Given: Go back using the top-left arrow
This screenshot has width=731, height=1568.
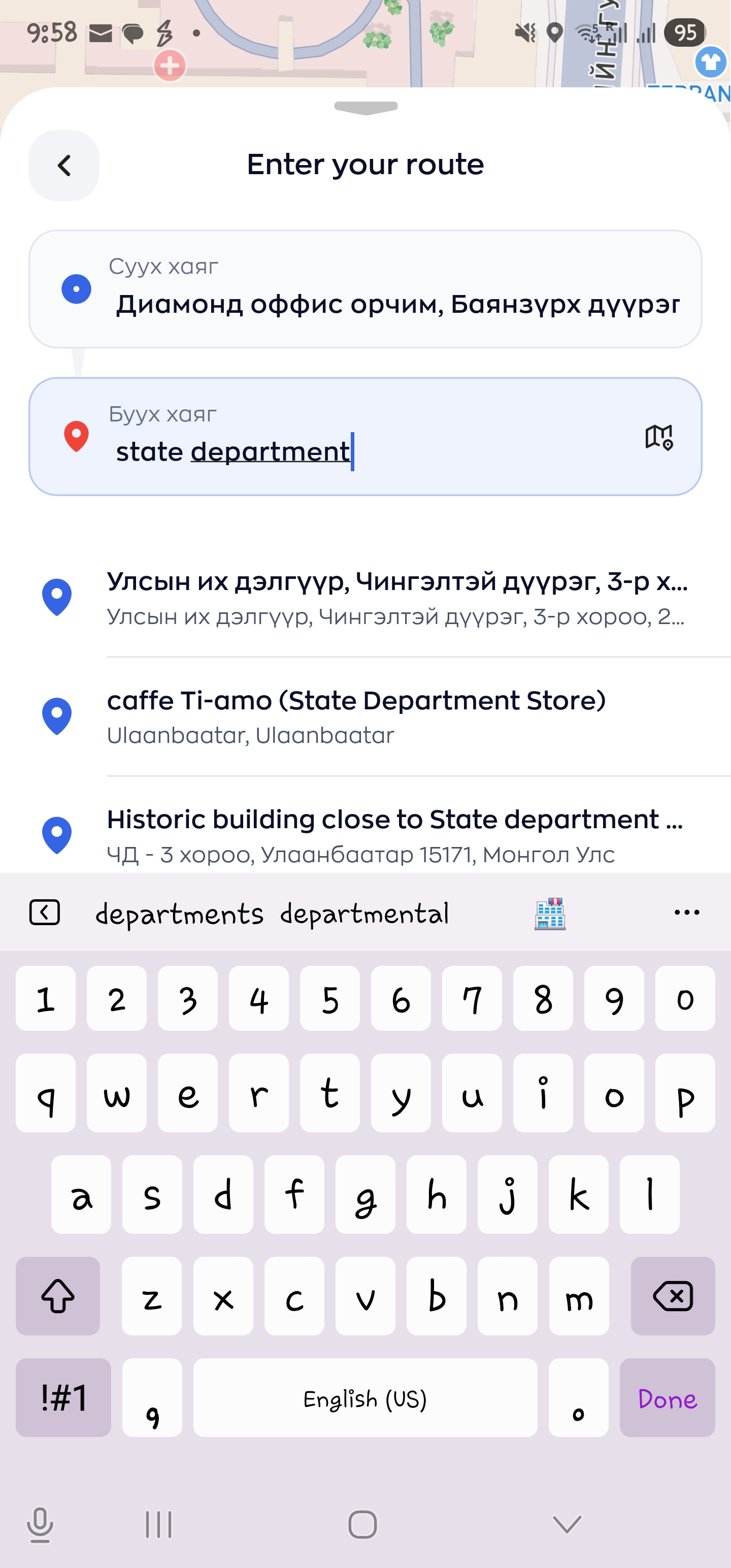Looking at the screenshot, I should click(x=64, y=165).
